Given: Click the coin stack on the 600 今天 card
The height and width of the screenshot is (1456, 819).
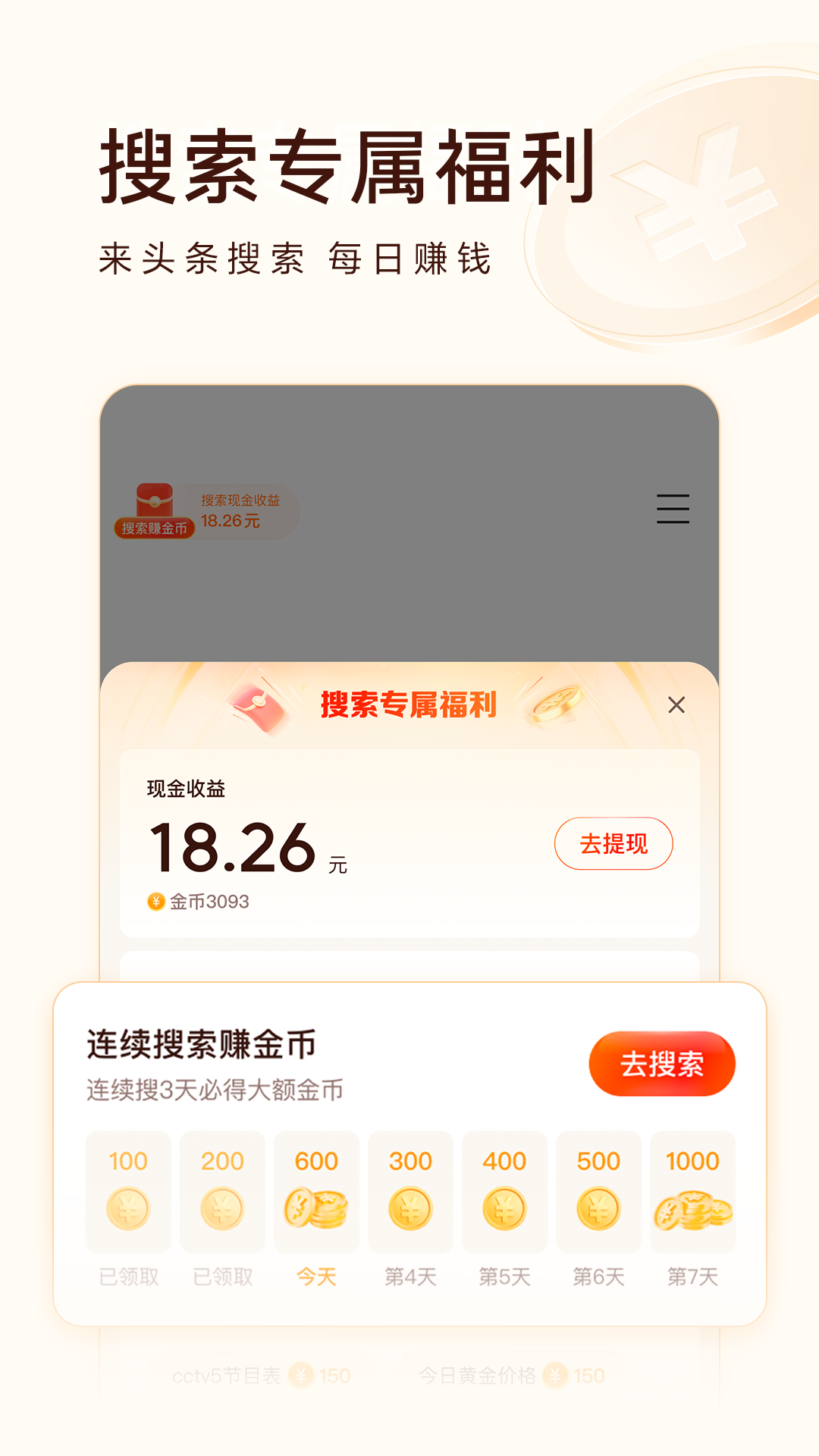Looking at the screenshot, I should pos(317,1206).
